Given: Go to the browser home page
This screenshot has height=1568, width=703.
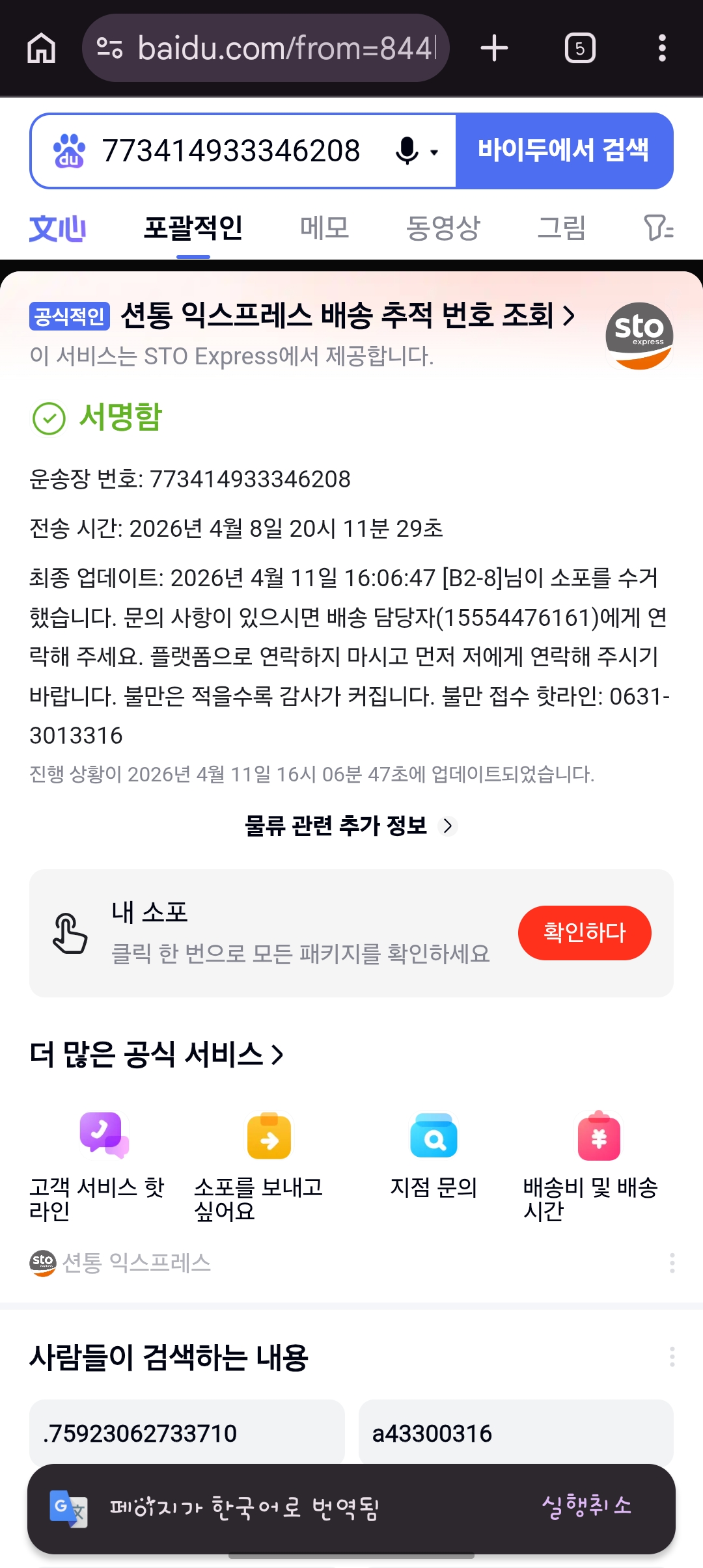Looking at the screenshot, I should click(x=41, y=49).
